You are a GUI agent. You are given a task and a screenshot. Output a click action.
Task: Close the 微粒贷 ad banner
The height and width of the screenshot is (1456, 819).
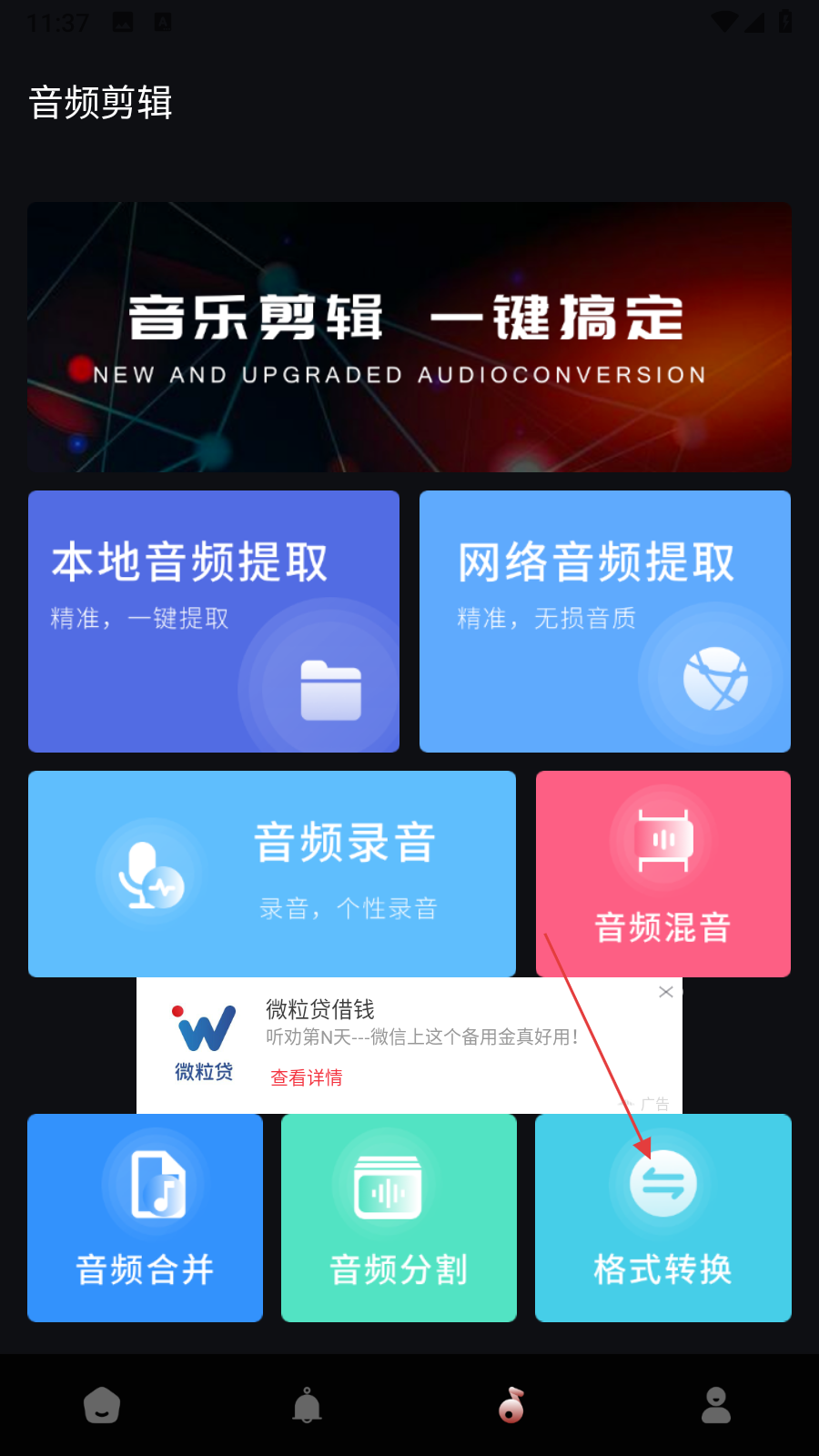click(x=666, y=992)
